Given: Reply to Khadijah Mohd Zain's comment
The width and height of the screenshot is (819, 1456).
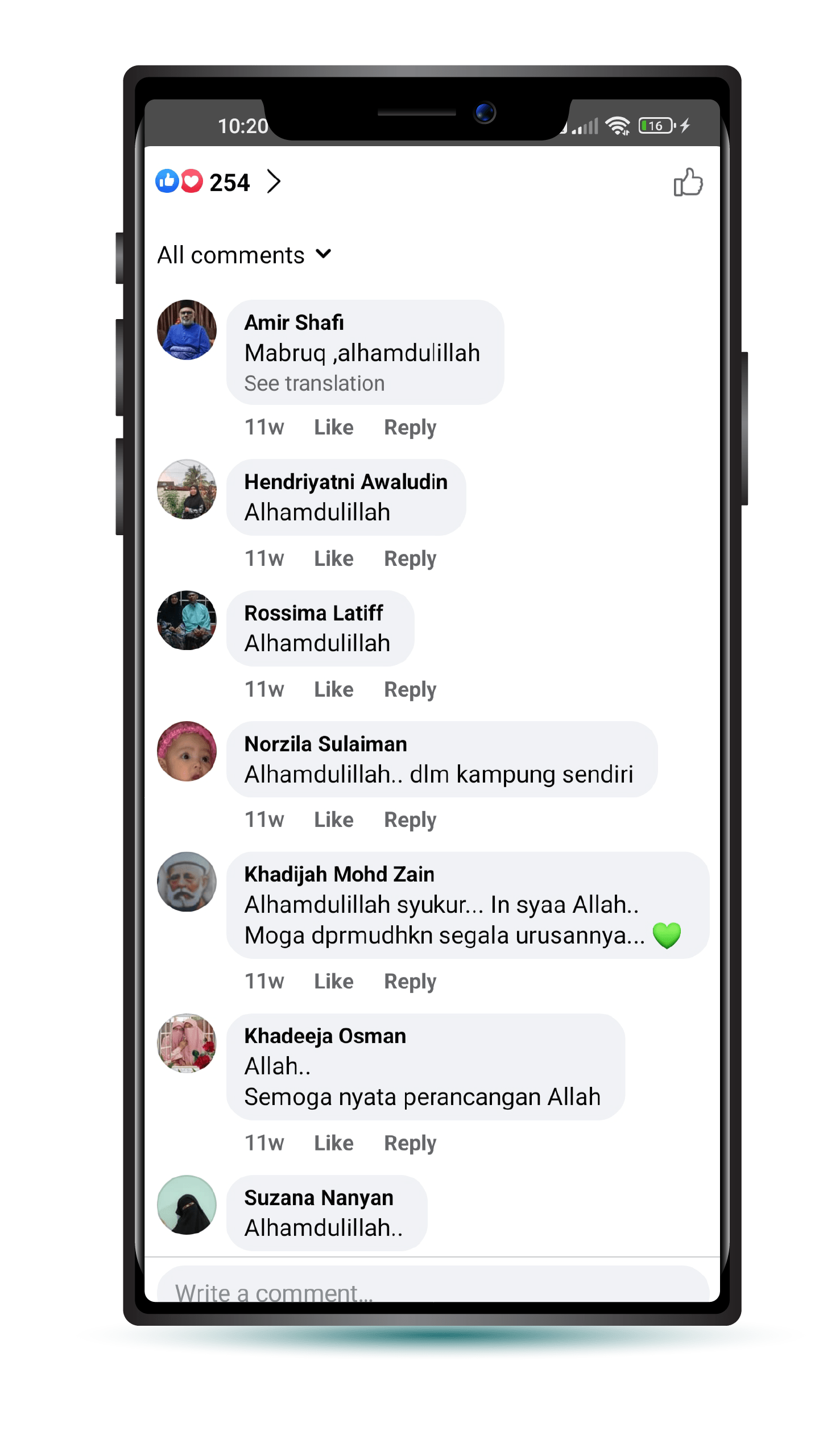Looking at the screenshot, I should [409, 981].
